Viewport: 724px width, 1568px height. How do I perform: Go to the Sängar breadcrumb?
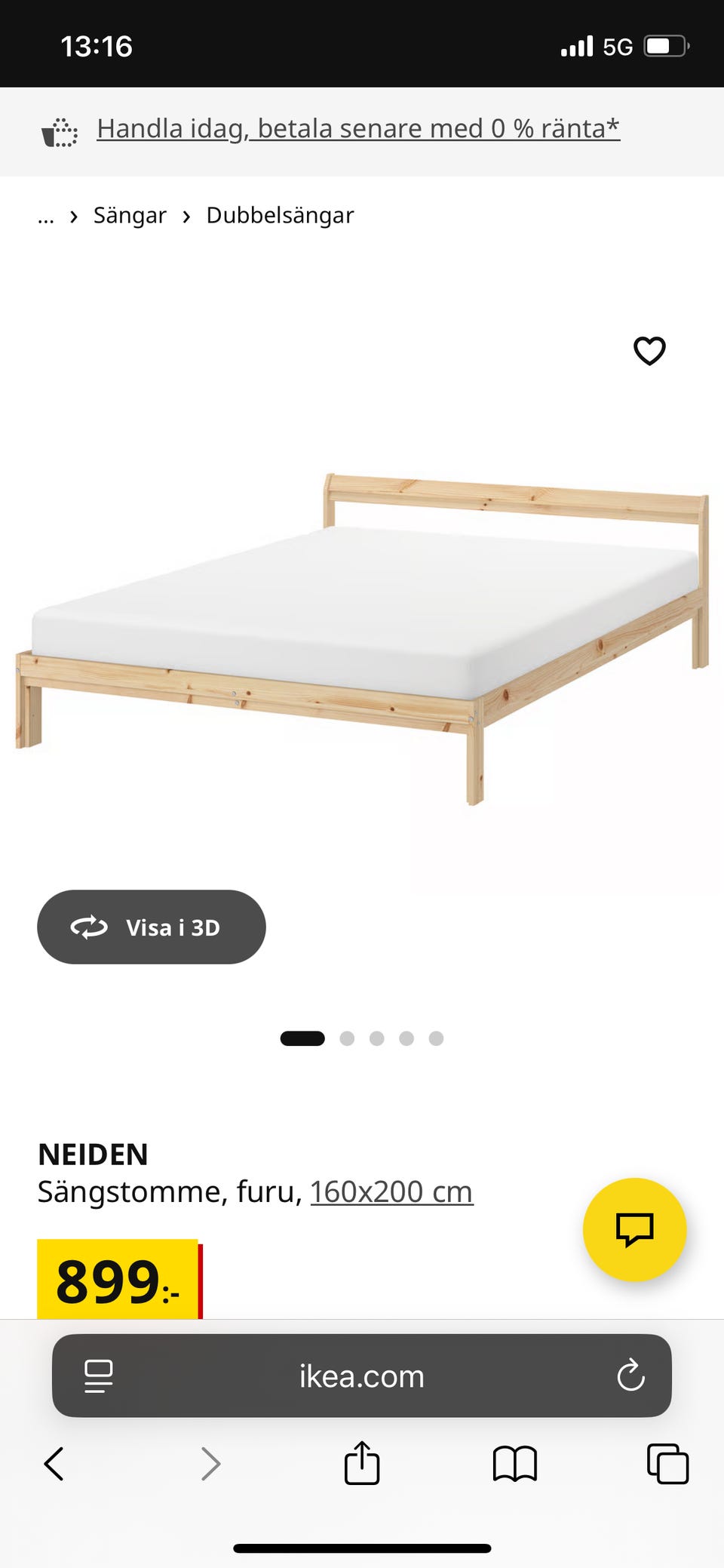[x=129, y=216]
